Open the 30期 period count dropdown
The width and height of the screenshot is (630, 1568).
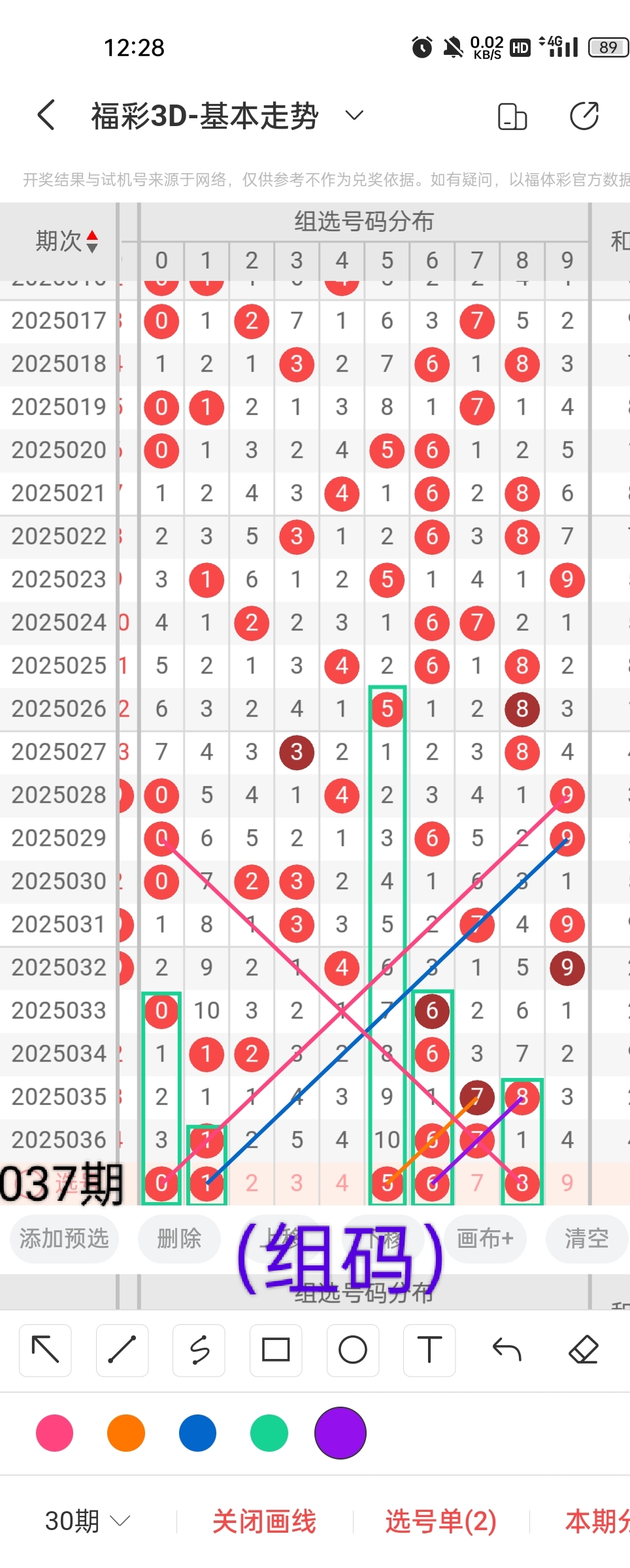(x=88, y=1521)
